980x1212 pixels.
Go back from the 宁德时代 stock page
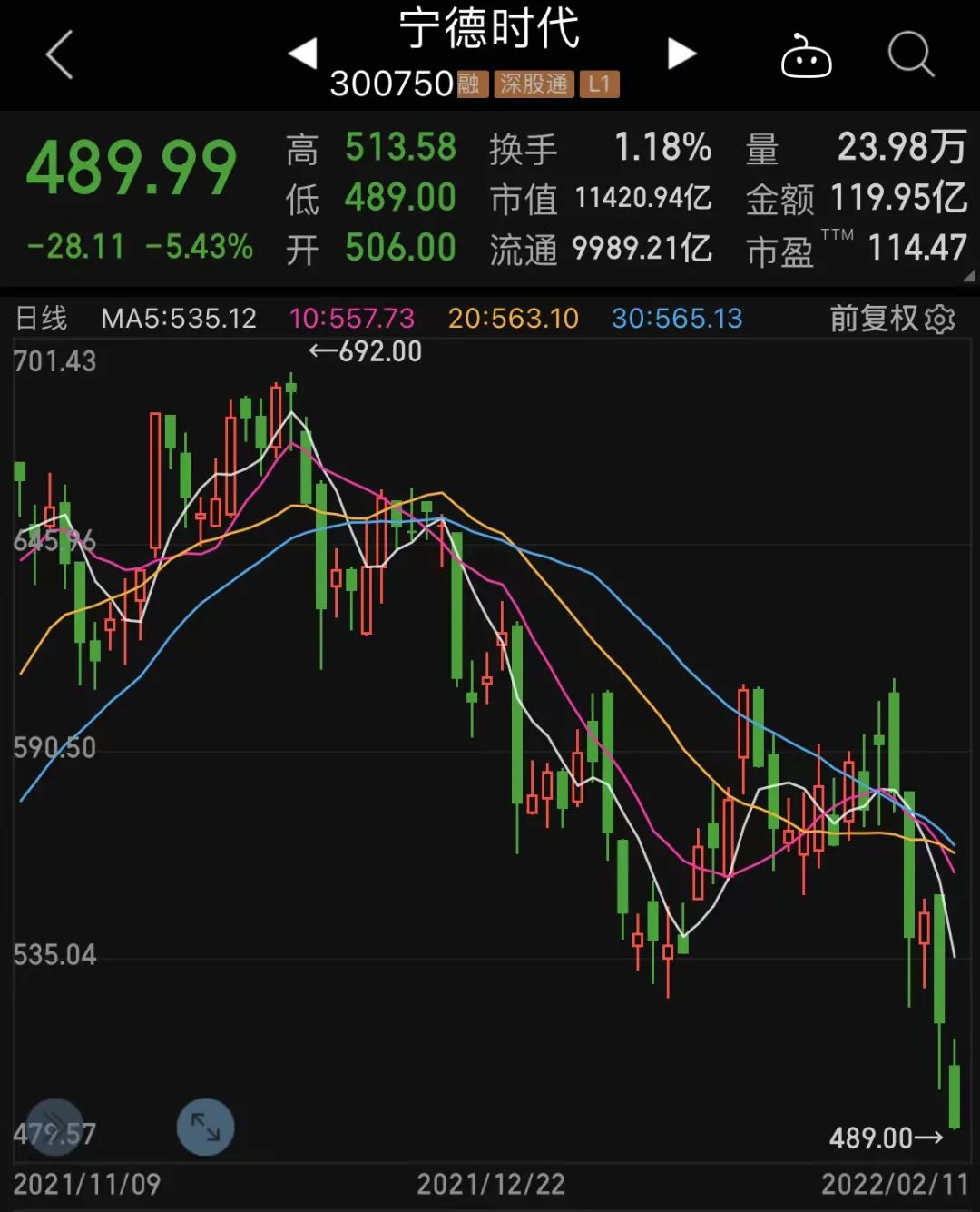coord(60,54)
